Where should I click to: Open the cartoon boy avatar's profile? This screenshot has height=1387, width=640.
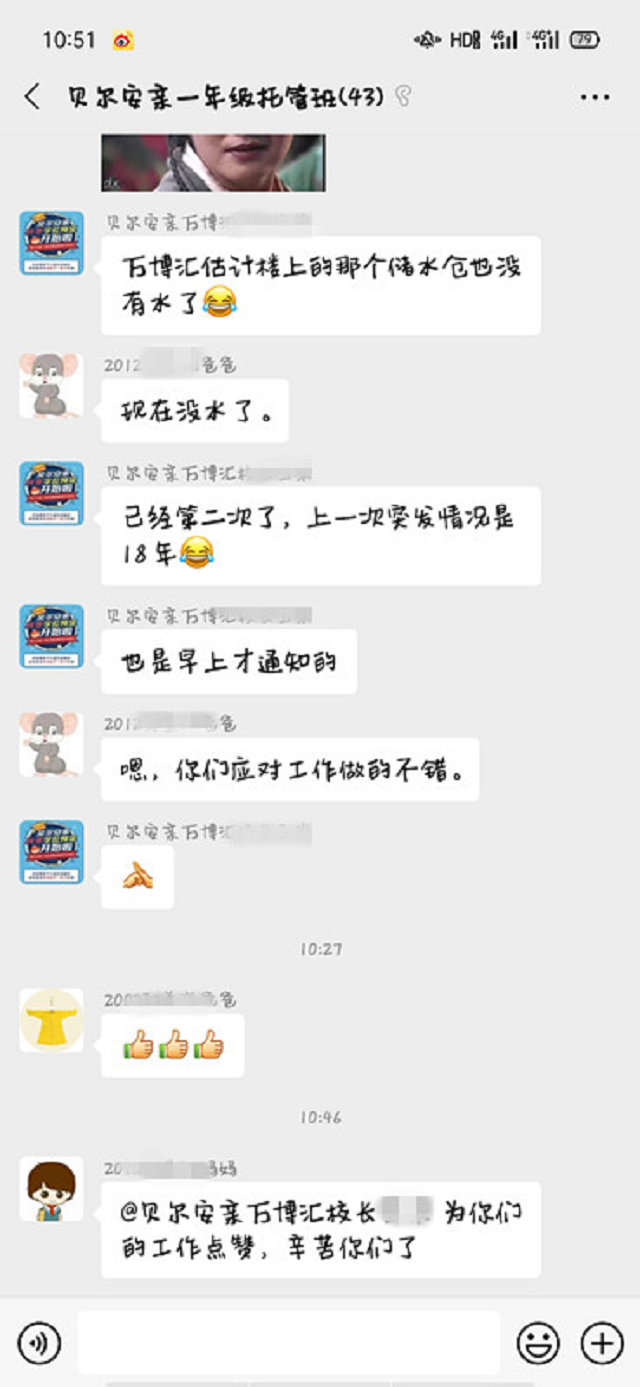51,1189
